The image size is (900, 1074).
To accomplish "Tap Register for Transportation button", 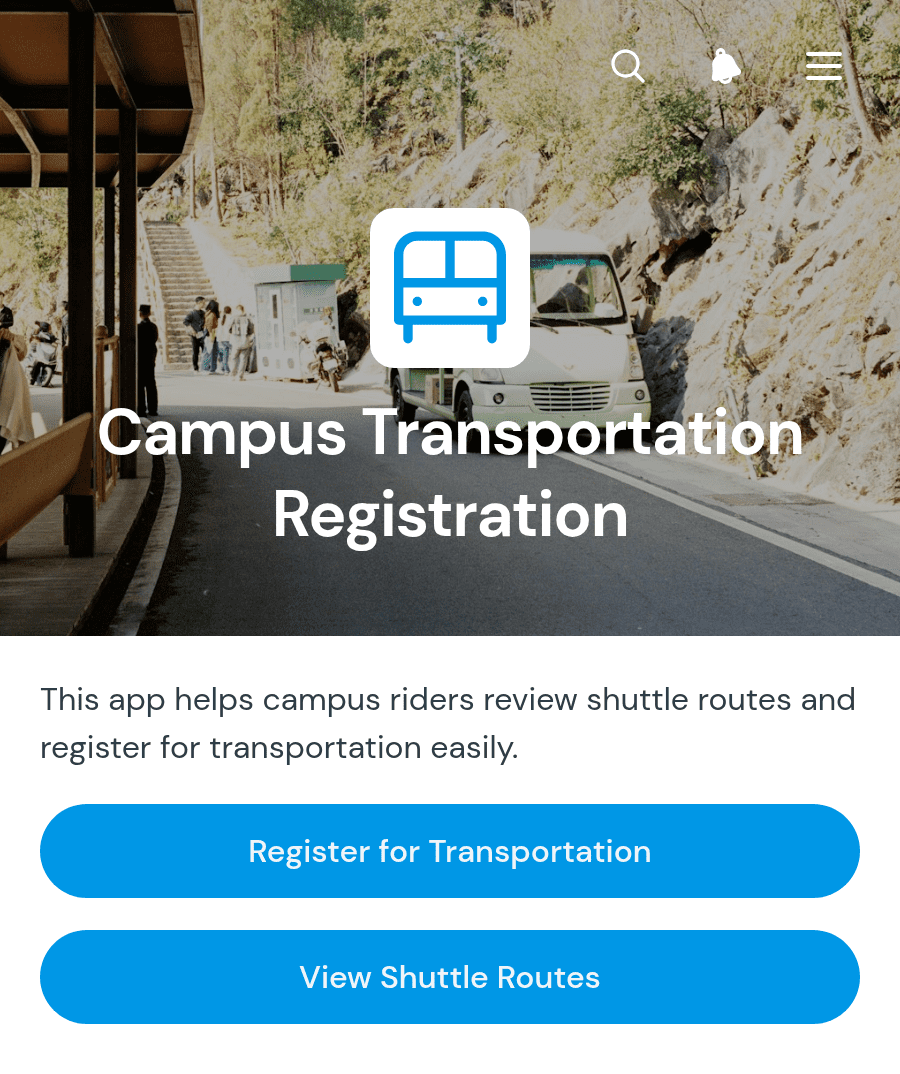I will [x=449, y=851].
